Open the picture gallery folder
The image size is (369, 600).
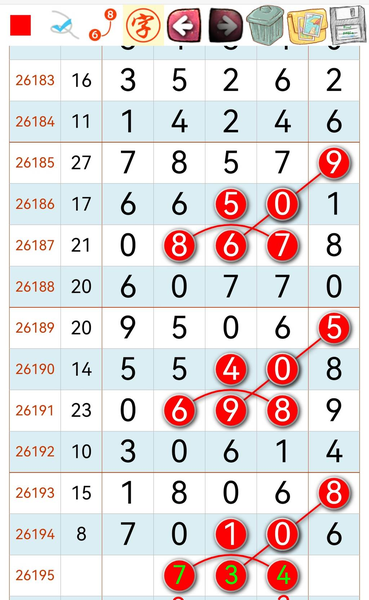click(x=307, y=26)
